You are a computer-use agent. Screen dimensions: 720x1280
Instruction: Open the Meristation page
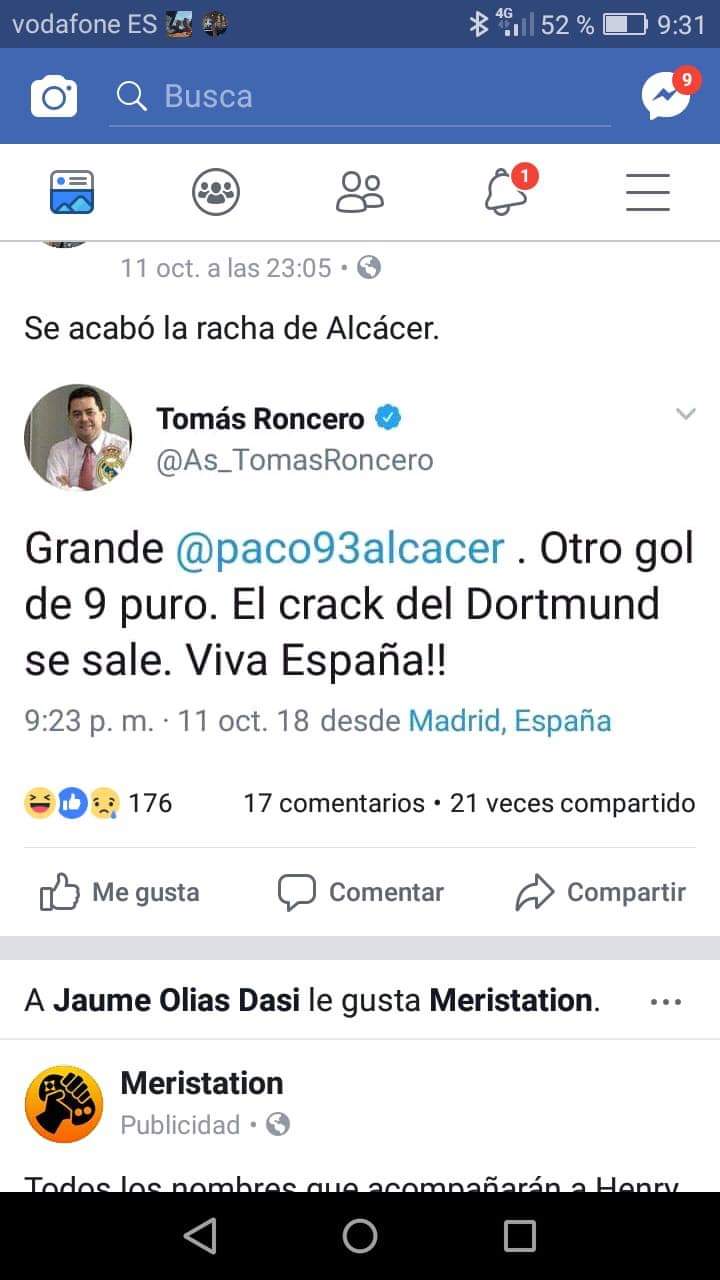[x=200, y=1083]
